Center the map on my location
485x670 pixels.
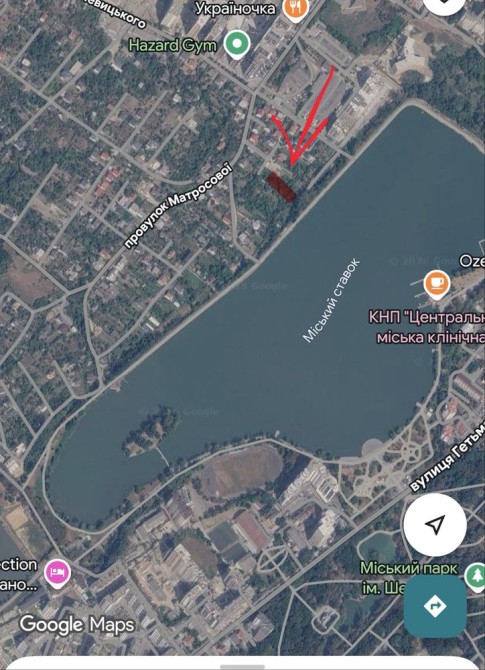(x=435, y=524)
